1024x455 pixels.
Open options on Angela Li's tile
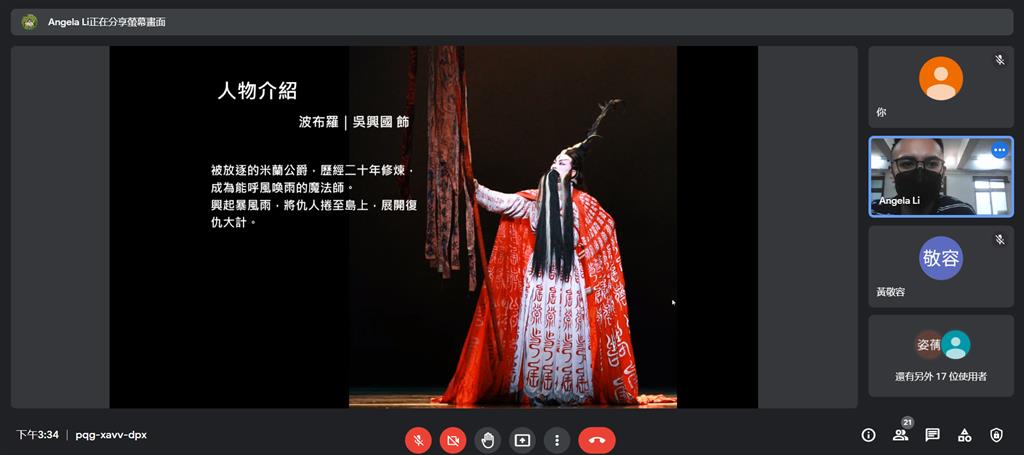998,151
